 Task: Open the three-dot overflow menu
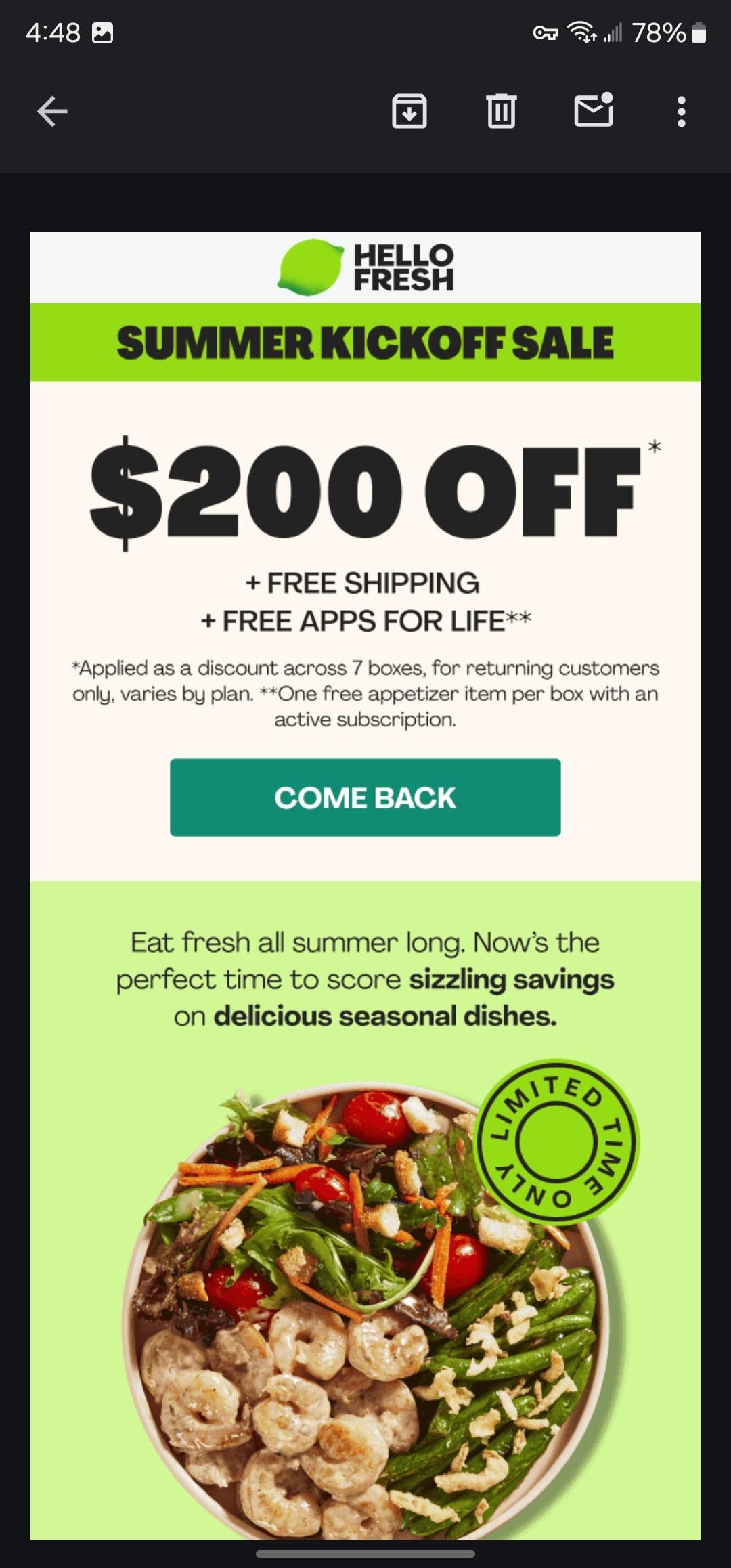(682, 112)
